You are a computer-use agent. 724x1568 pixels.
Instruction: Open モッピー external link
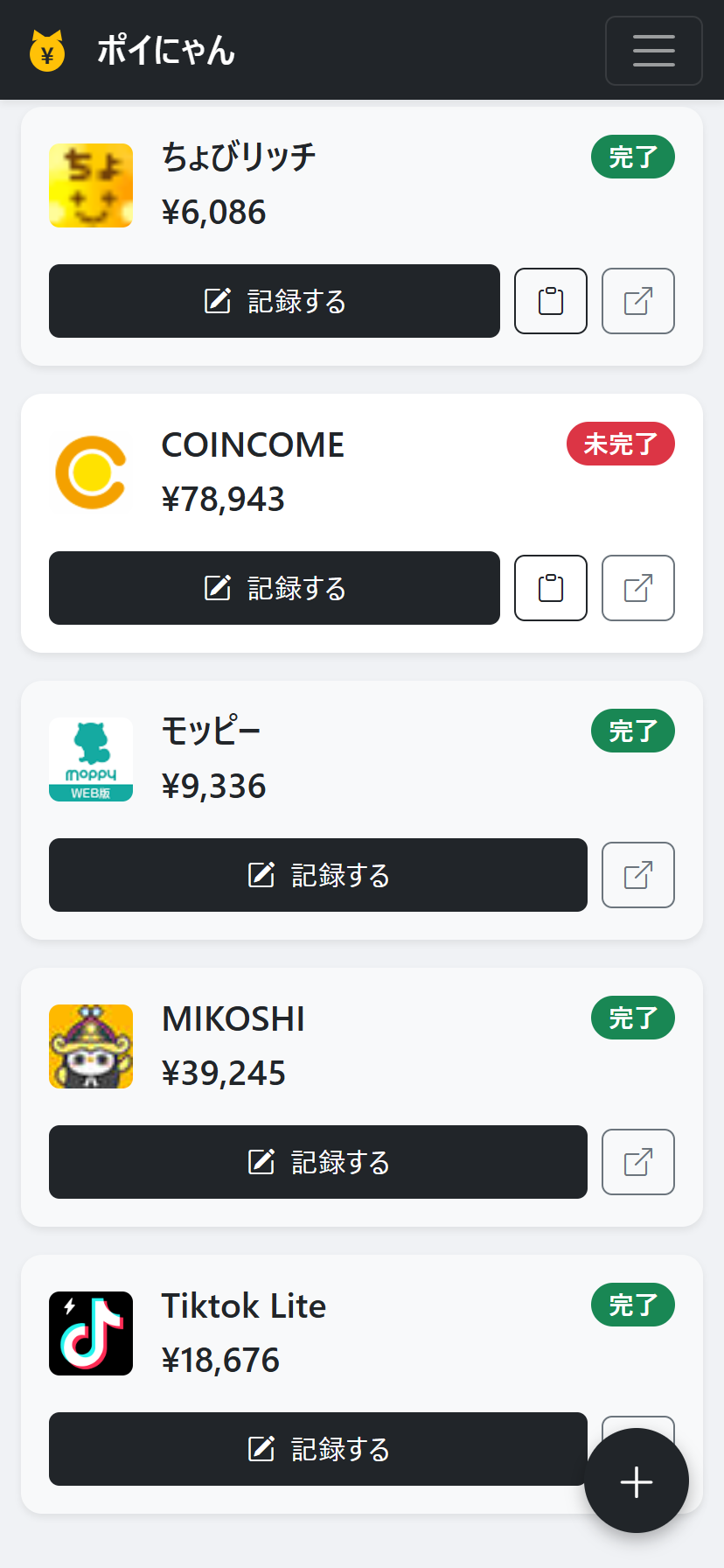click(637, 875)
